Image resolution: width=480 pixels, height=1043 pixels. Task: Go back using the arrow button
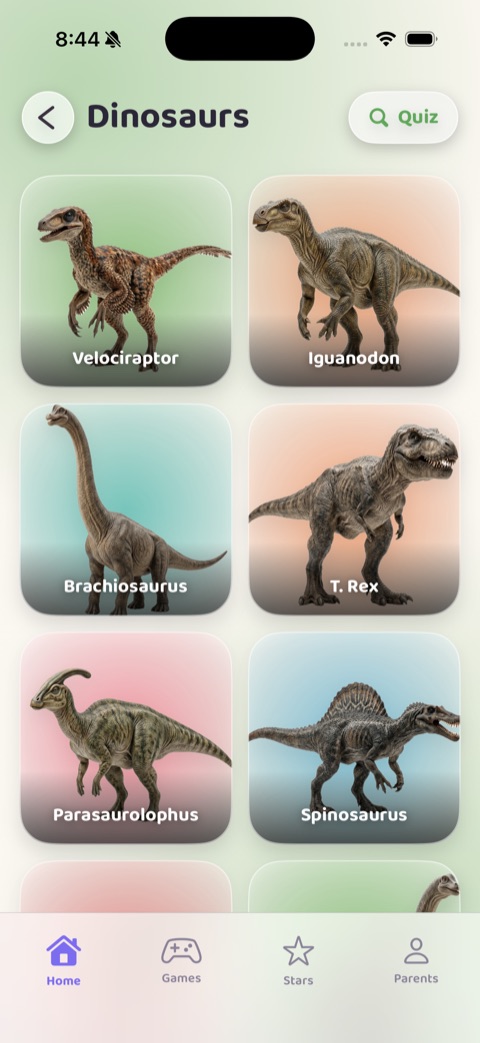click(x=48, y=118)
